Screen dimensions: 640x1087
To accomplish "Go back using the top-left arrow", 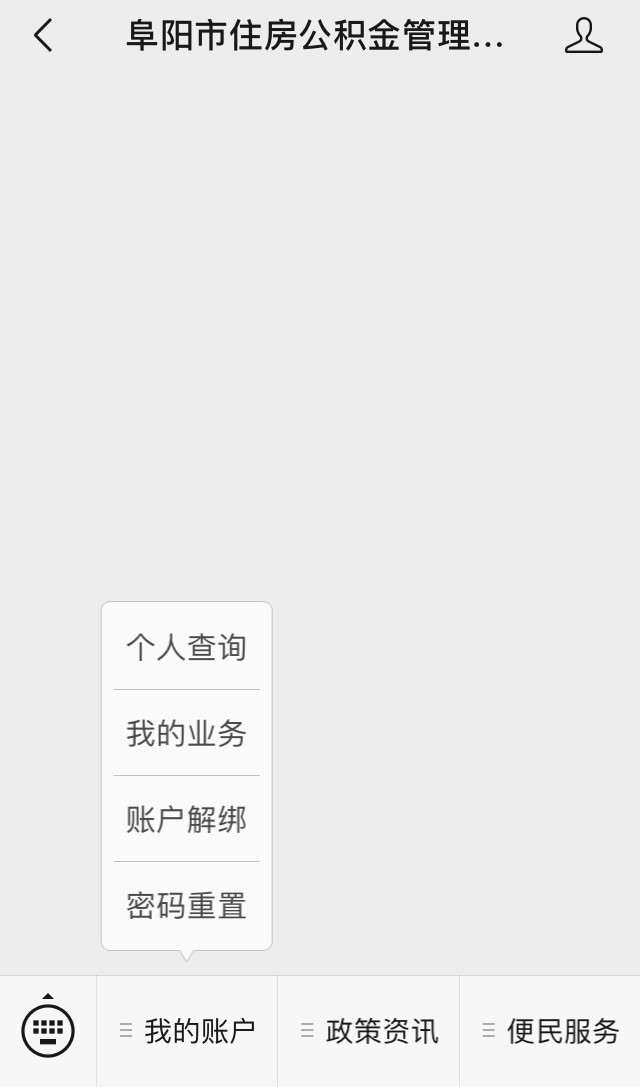I will pyautogui.click(x=42, y=36).
